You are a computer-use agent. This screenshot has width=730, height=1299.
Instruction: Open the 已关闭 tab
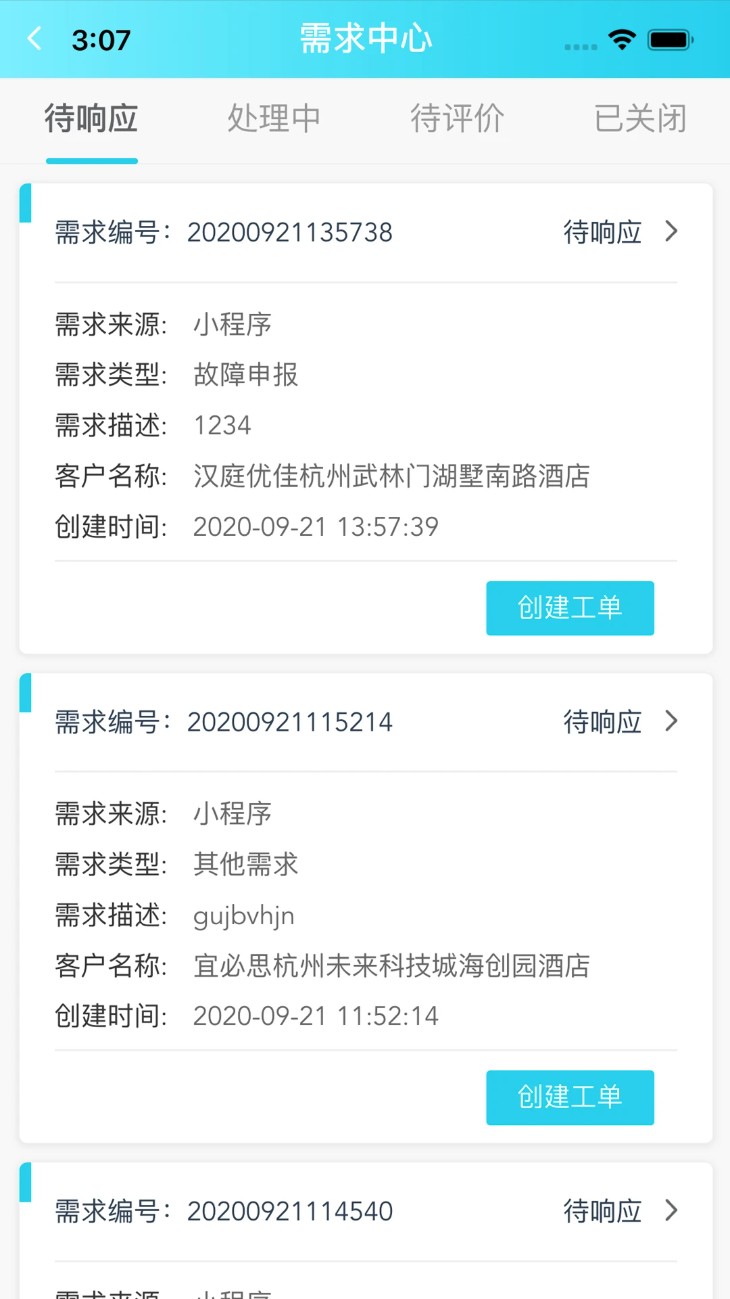(x=640, y=117)
